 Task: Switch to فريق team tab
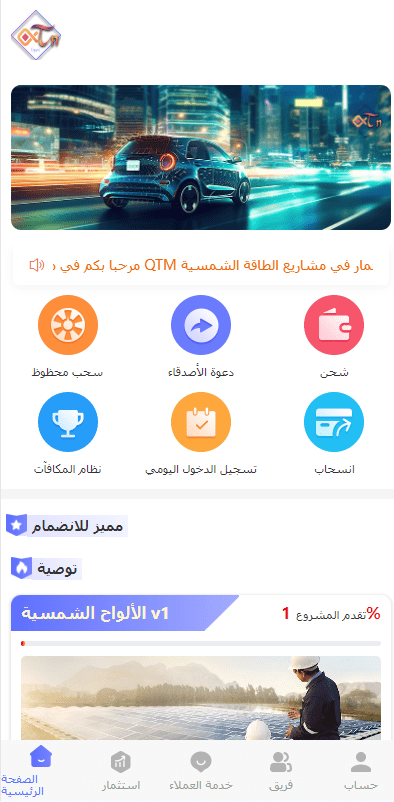coord(280,771)
